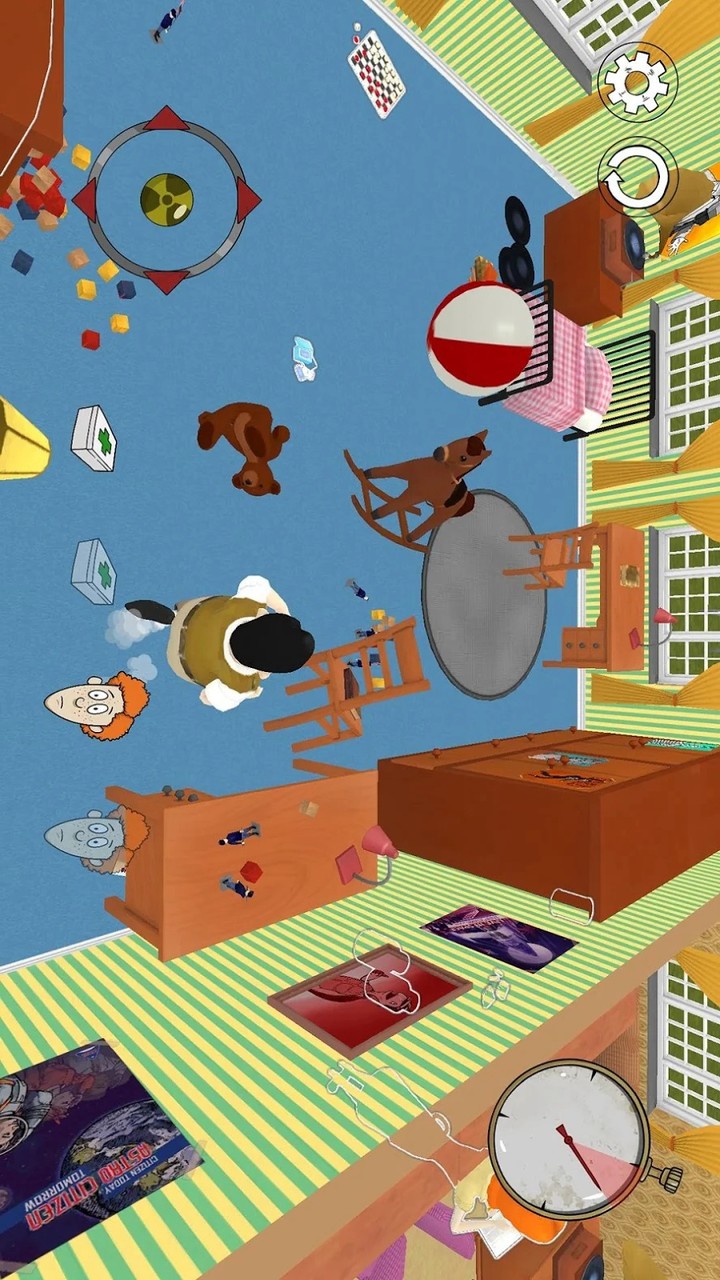Tap the upward-pointing red arrow on the control ring

pyautogui.click(x=166, y=120)
